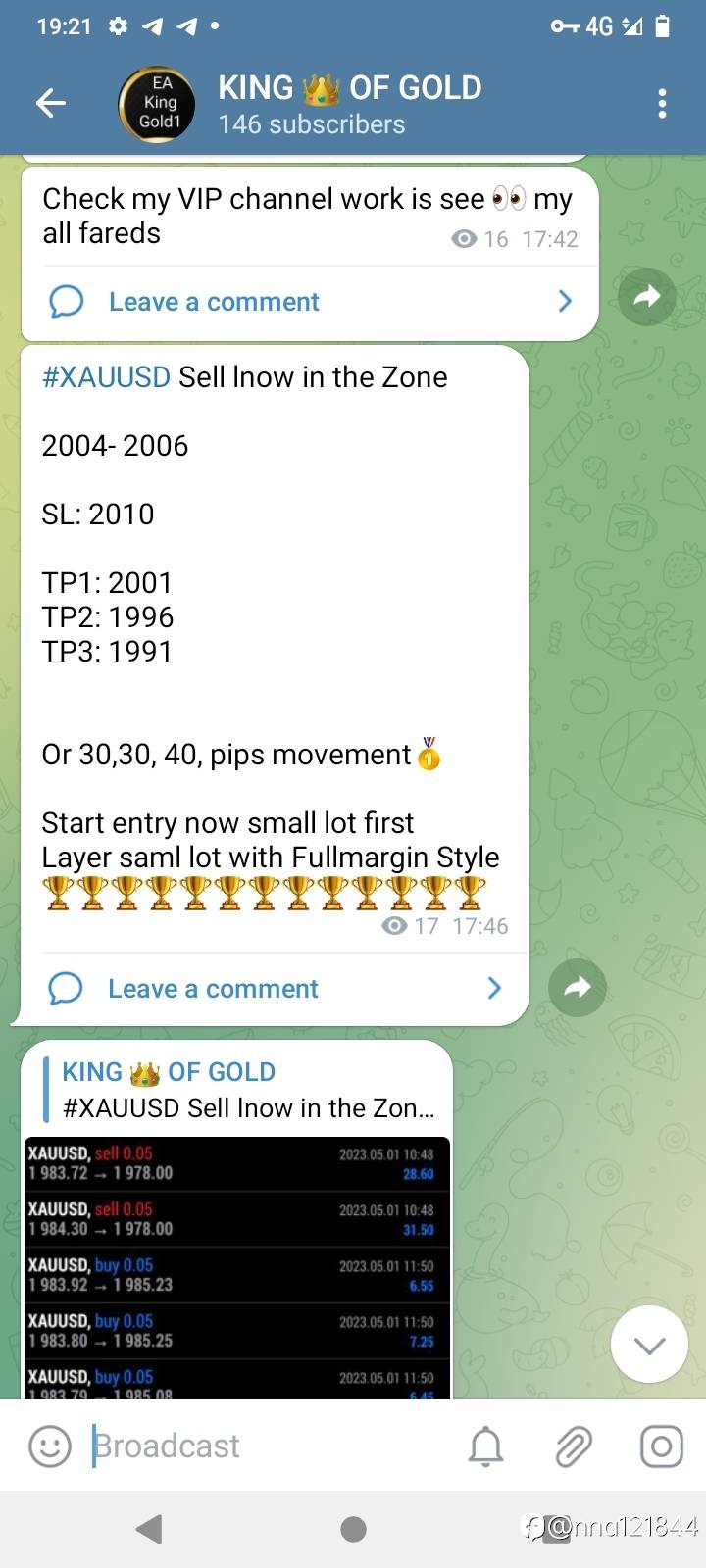View the XAUUSD trade results image

(236, 1264)
